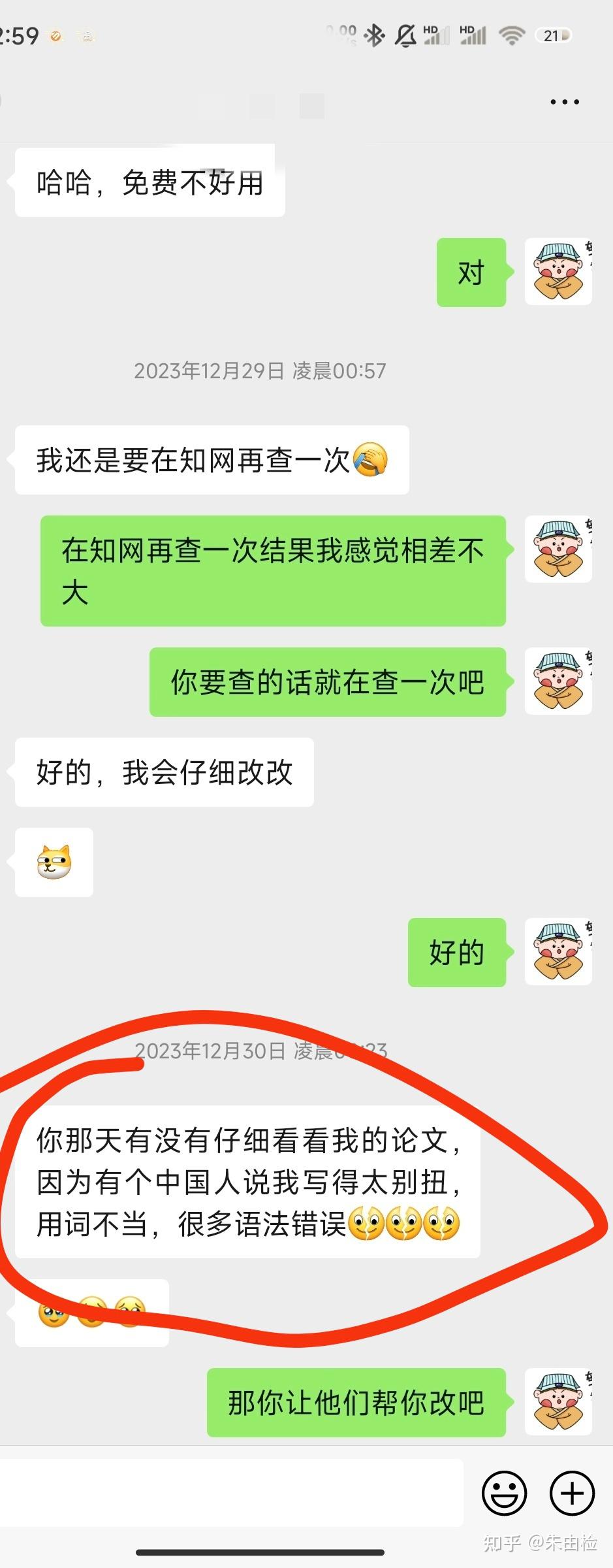Open the three-dot chat options menu
The width and height of the screenshot is (613, 1568).
tap(565, 102)
